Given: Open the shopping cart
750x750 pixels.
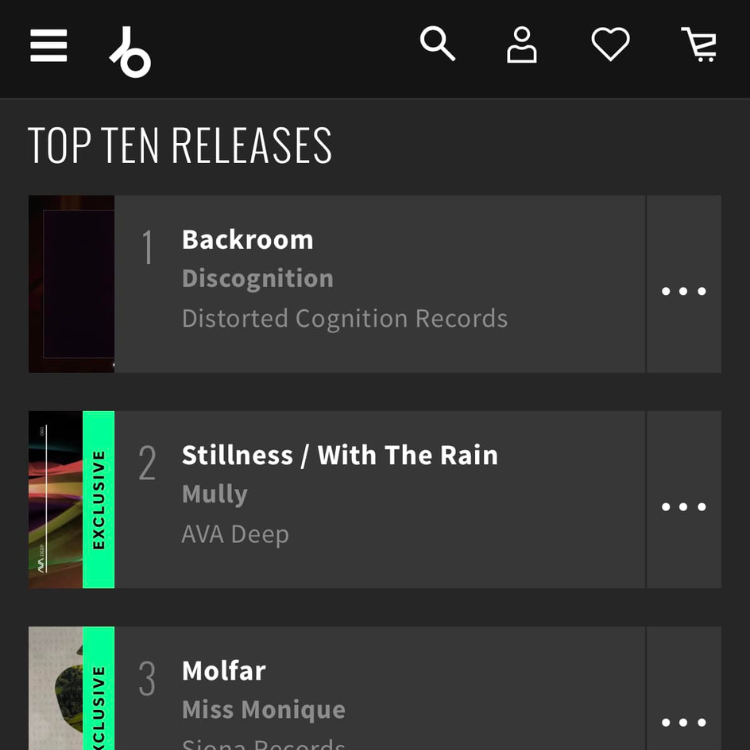Looking at the screenshot, I should pyautogui.click(x=699, y=45).
